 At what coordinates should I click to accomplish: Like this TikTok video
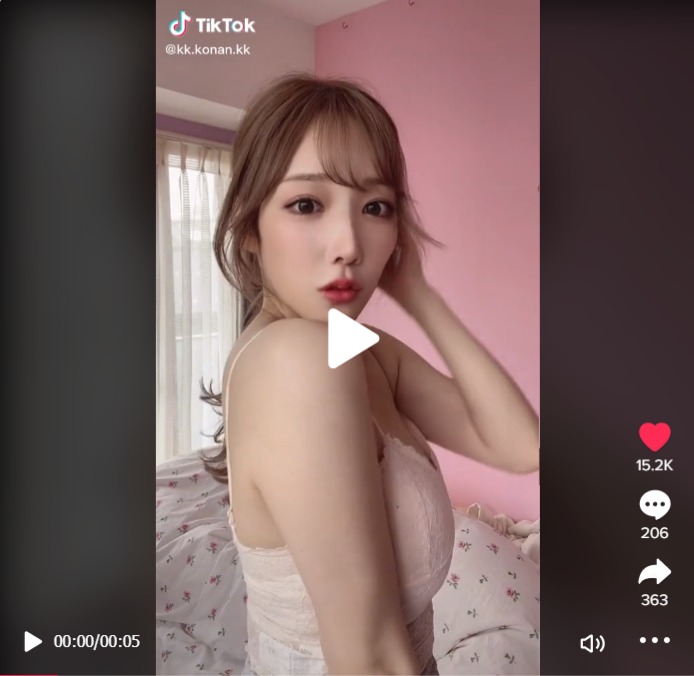[654, 437]
